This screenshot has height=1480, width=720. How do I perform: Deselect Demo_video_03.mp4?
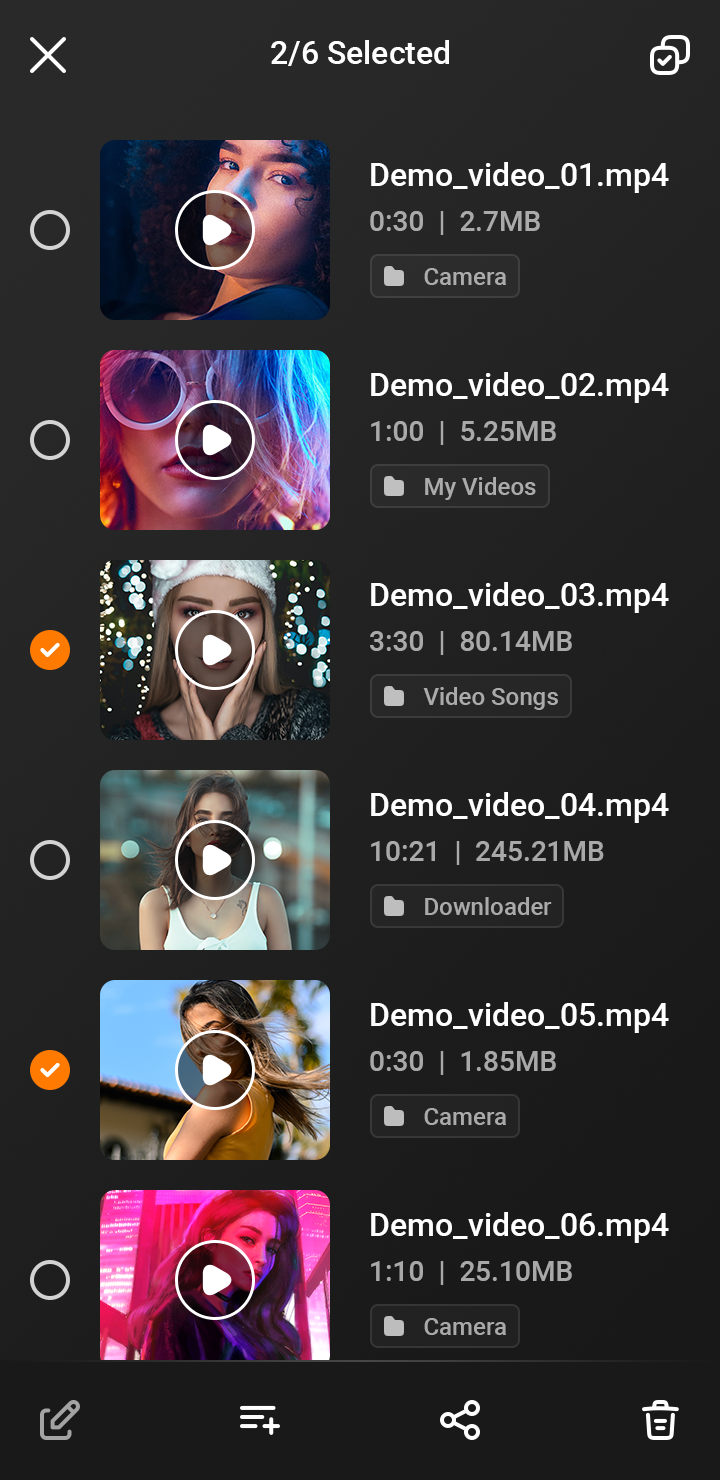[x=50, y=650]
